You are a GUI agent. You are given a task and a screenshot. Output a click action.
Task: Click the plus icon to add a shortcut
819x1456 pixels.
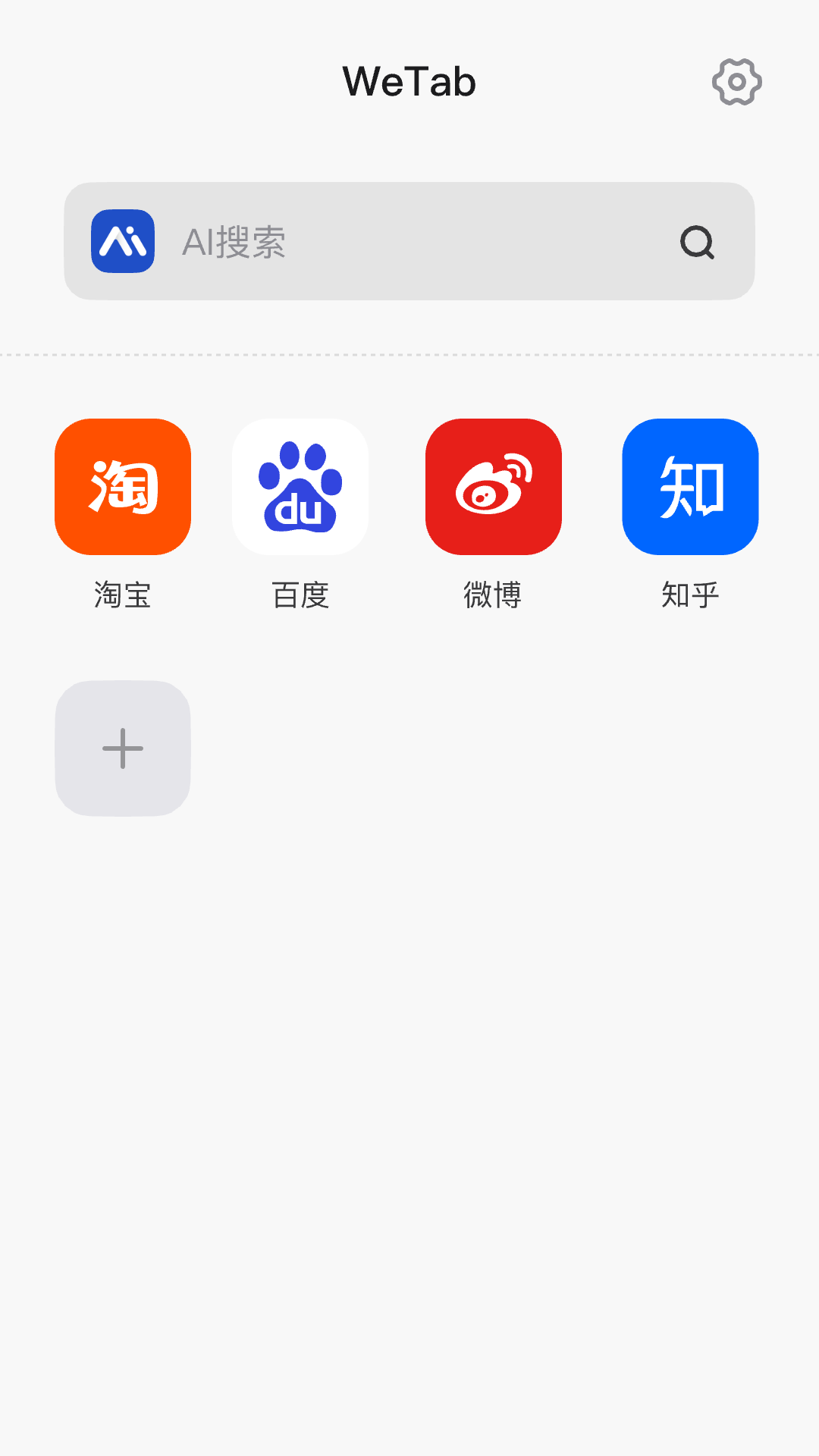[x=122, y=748]
